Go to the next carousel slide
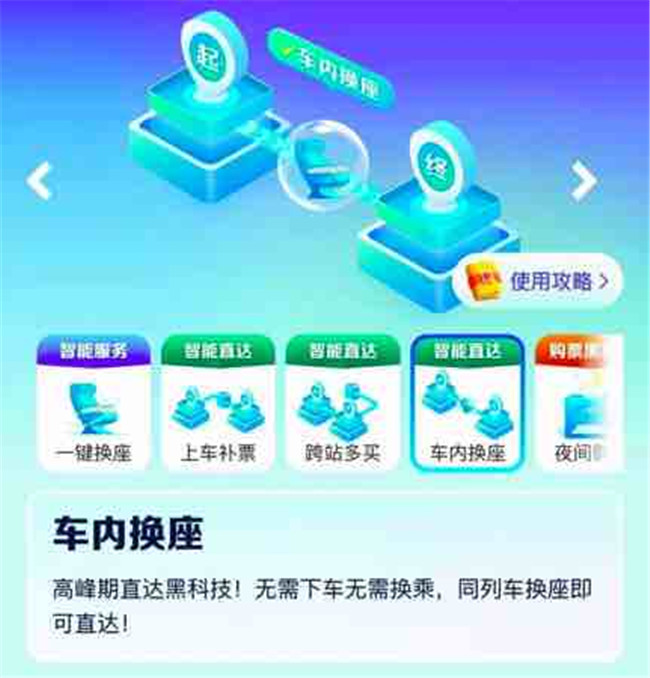The height and width of the screenshot is (678, 650). point(583,181)
